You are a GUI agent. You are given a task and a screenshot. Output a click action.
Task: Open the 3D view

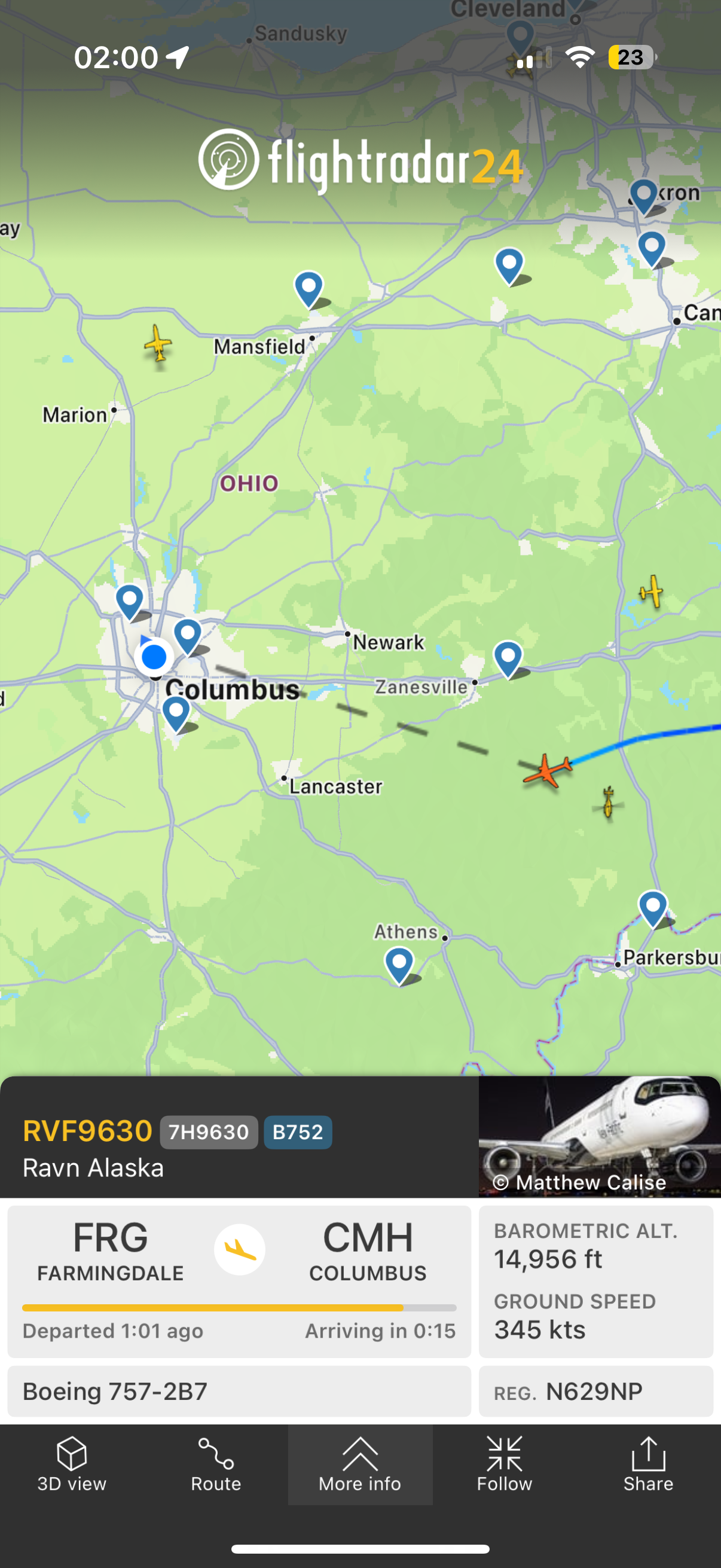(x=72, y=1464)
